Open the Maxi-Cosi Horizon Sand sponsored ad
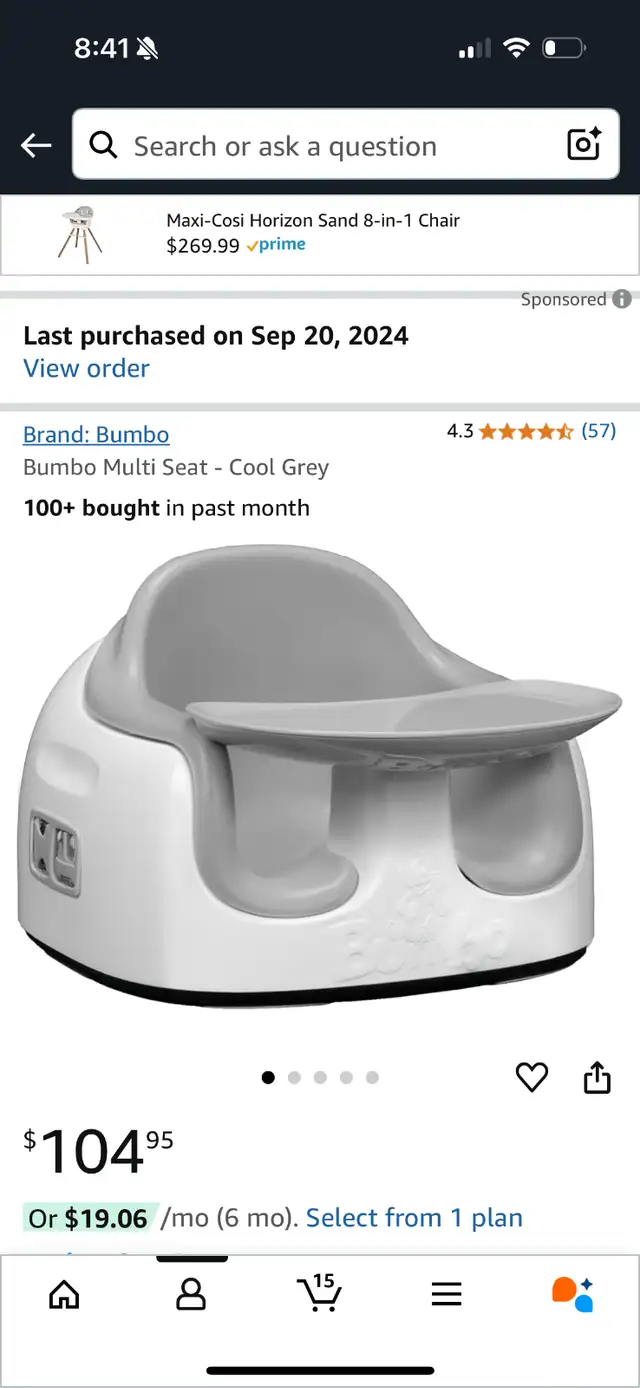Viewport: 640px width, 1388px height. (312, 233)
